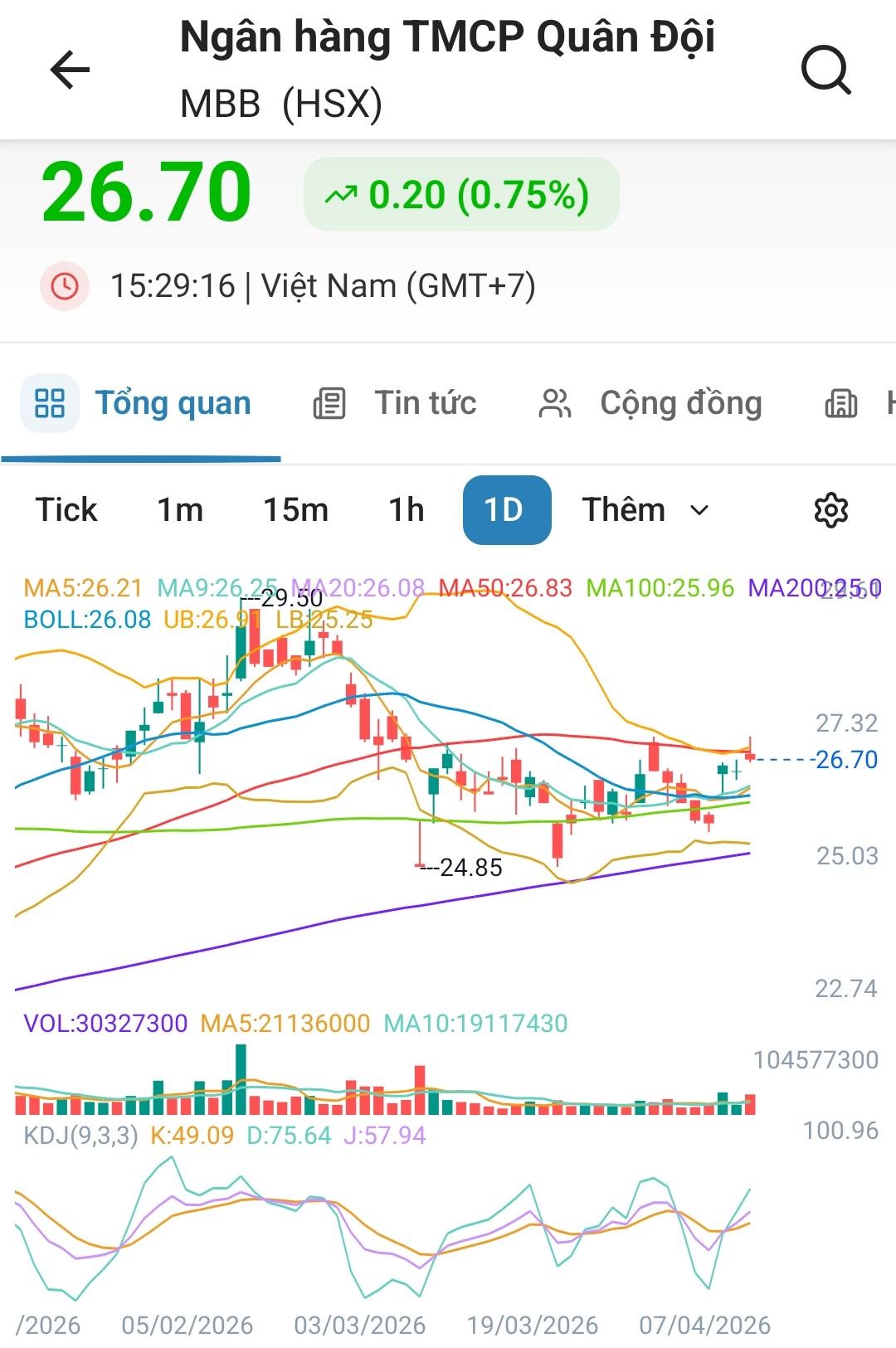This screenshot has width=896, height=1348.
Task: Select the Tick chart interval
Action: tap(66, 510)
